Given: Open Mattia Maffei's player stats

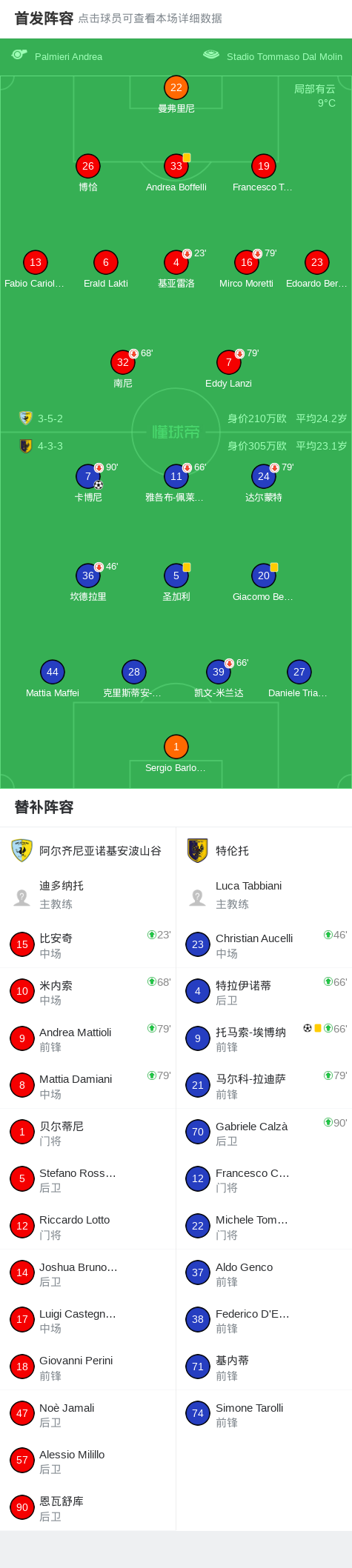Looking at the screenshot, I should pos(53,678).
